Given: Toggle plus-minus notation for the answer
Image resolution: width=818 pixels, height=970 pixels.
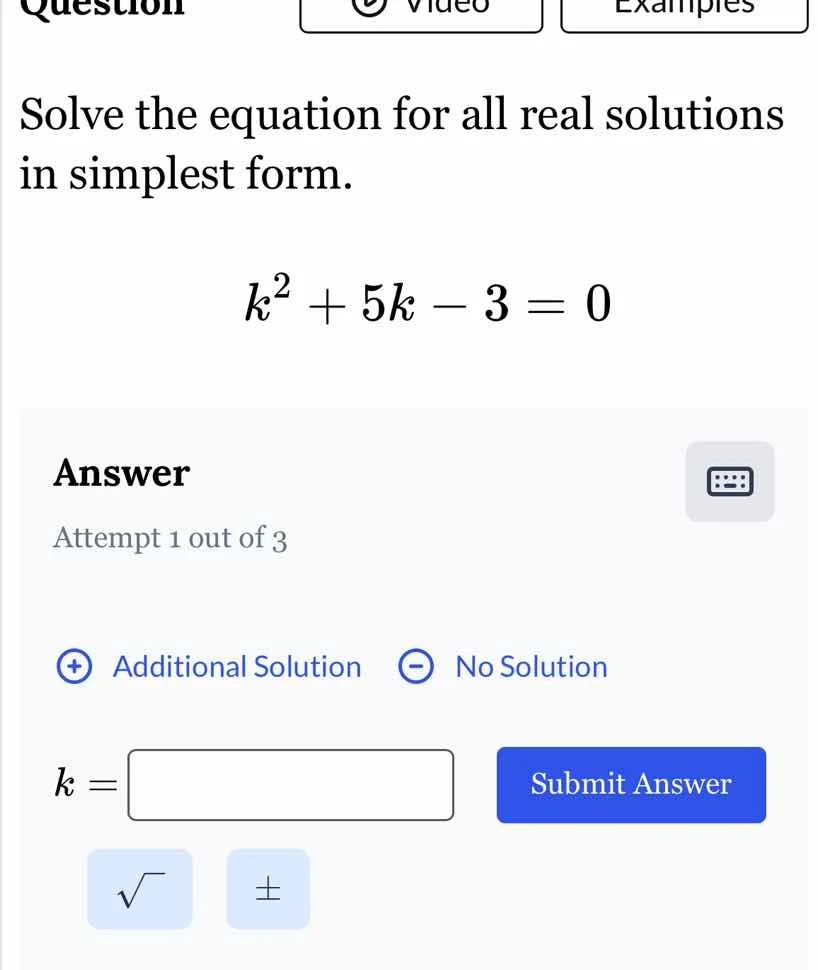Looking at the screenshot, I should (x=267, y=888).
